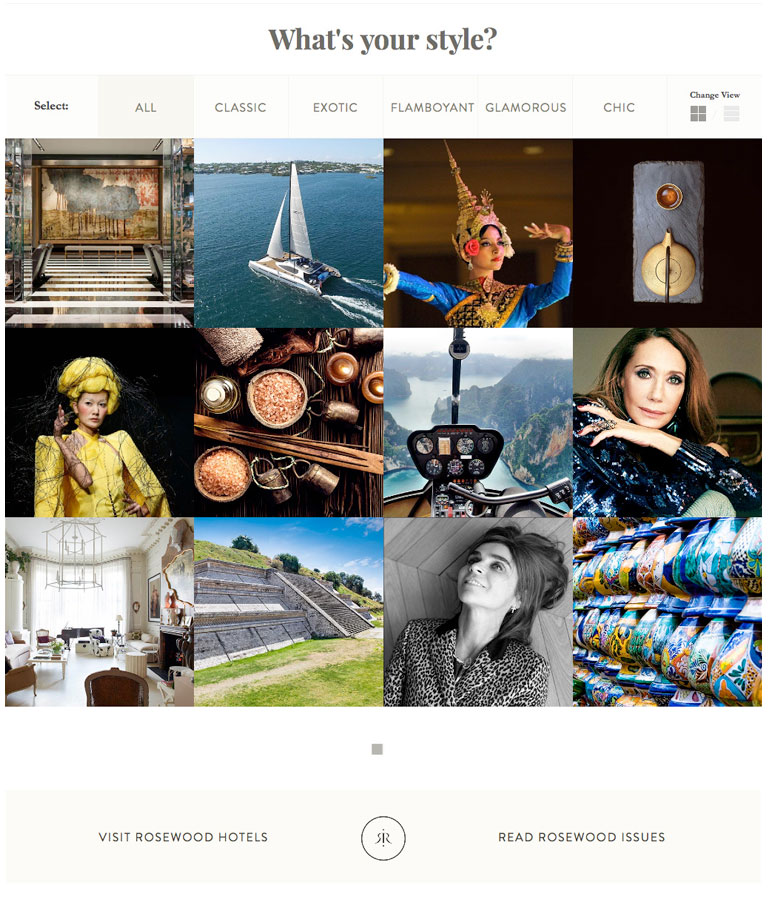Open the traditional dancer in gold headdress
The image size is (768, 900).
478,232
